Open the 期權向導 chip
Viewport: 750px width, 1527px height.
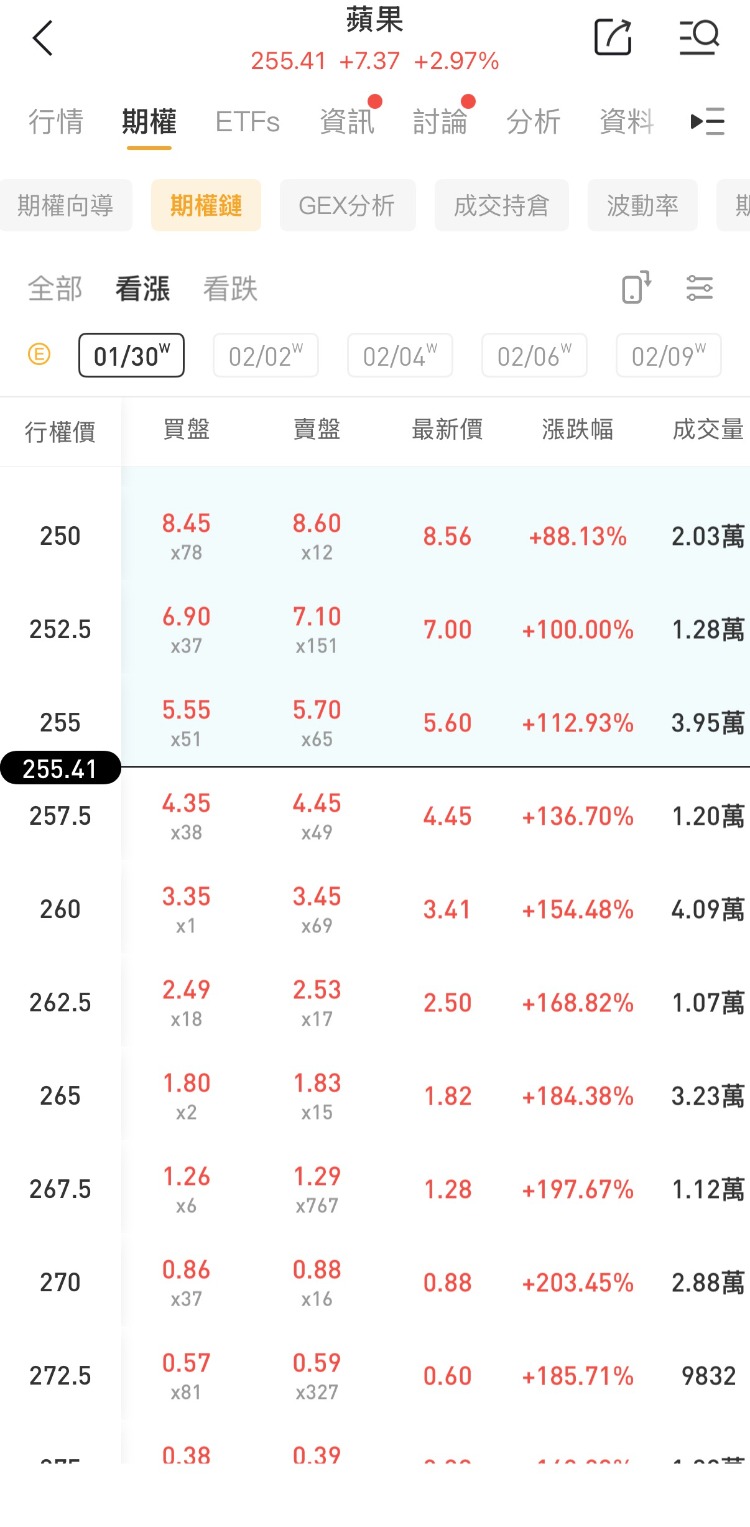[66, 206]
